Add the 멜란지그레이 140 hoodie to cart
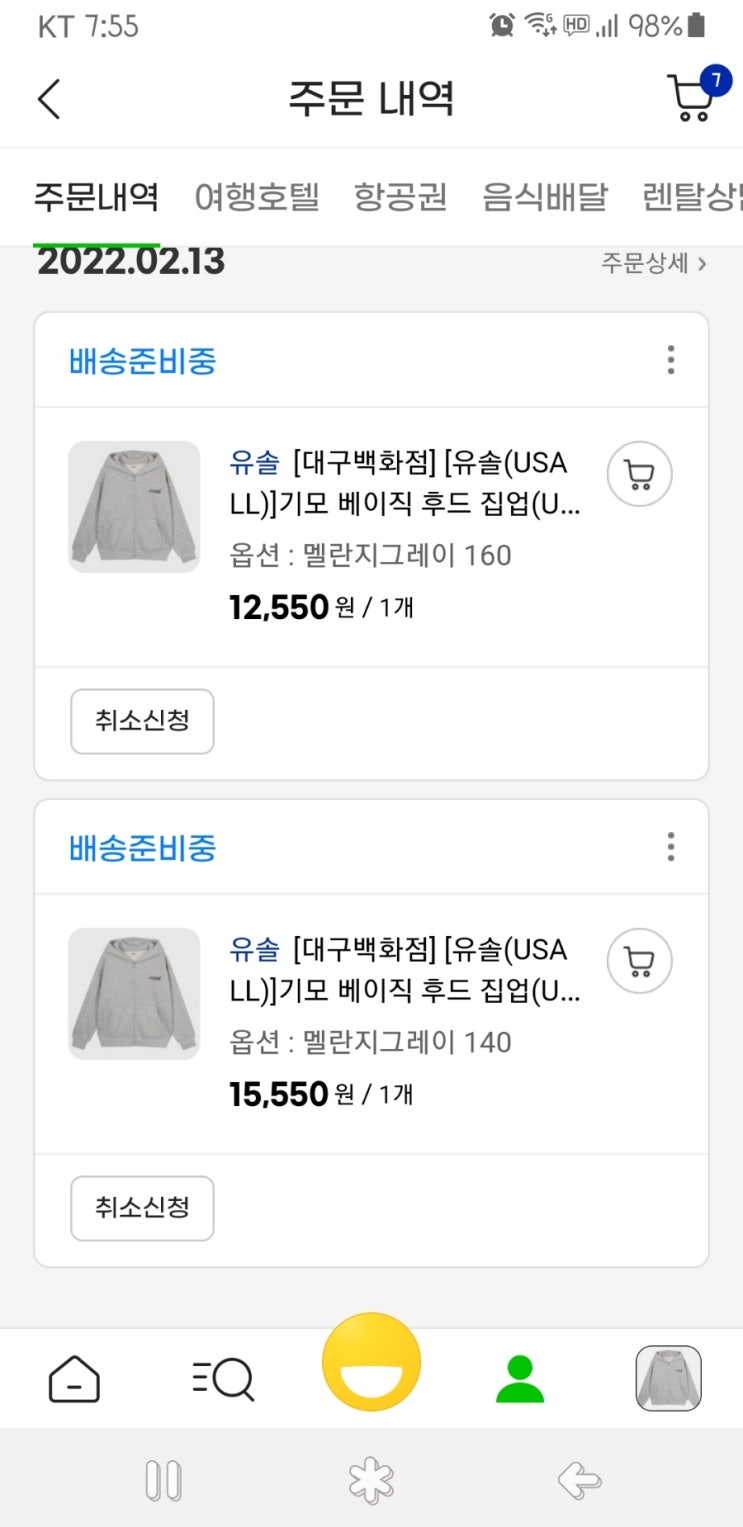The height and width of the screenshot is (1527, 743). [639, 961]
